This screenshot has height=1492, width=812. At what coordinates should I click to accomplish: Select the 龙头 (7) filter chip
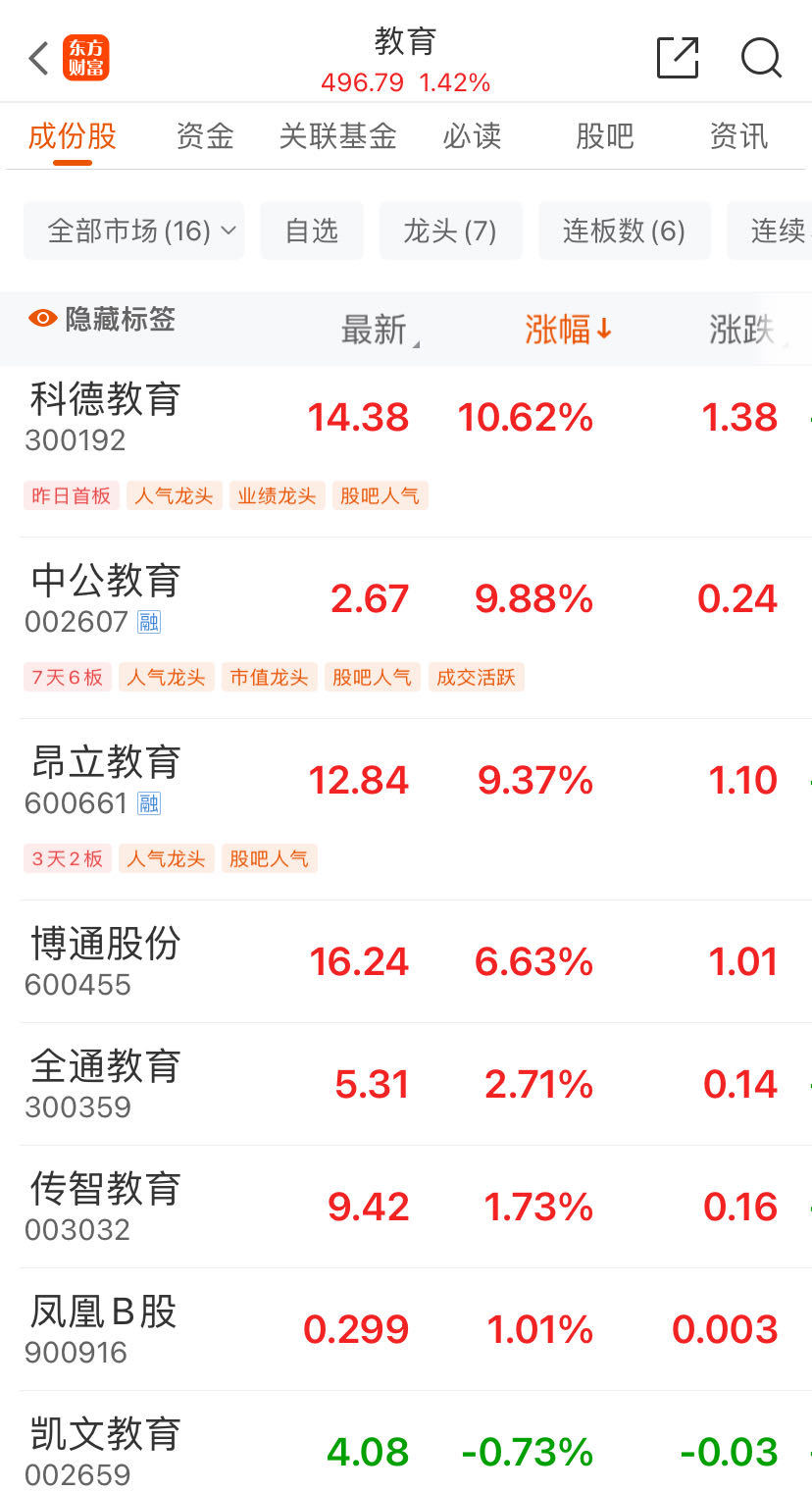click(450, 232)
